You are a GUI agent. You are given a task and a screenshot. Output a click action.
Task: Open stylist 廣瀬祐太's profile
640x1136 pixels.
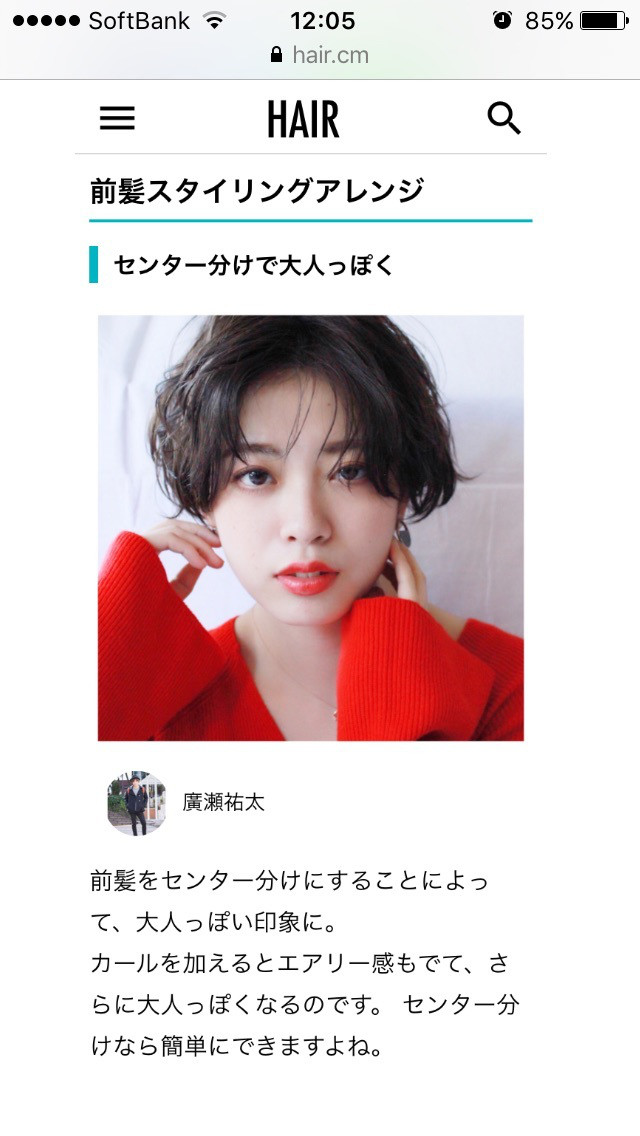click(x=223, y=802)
